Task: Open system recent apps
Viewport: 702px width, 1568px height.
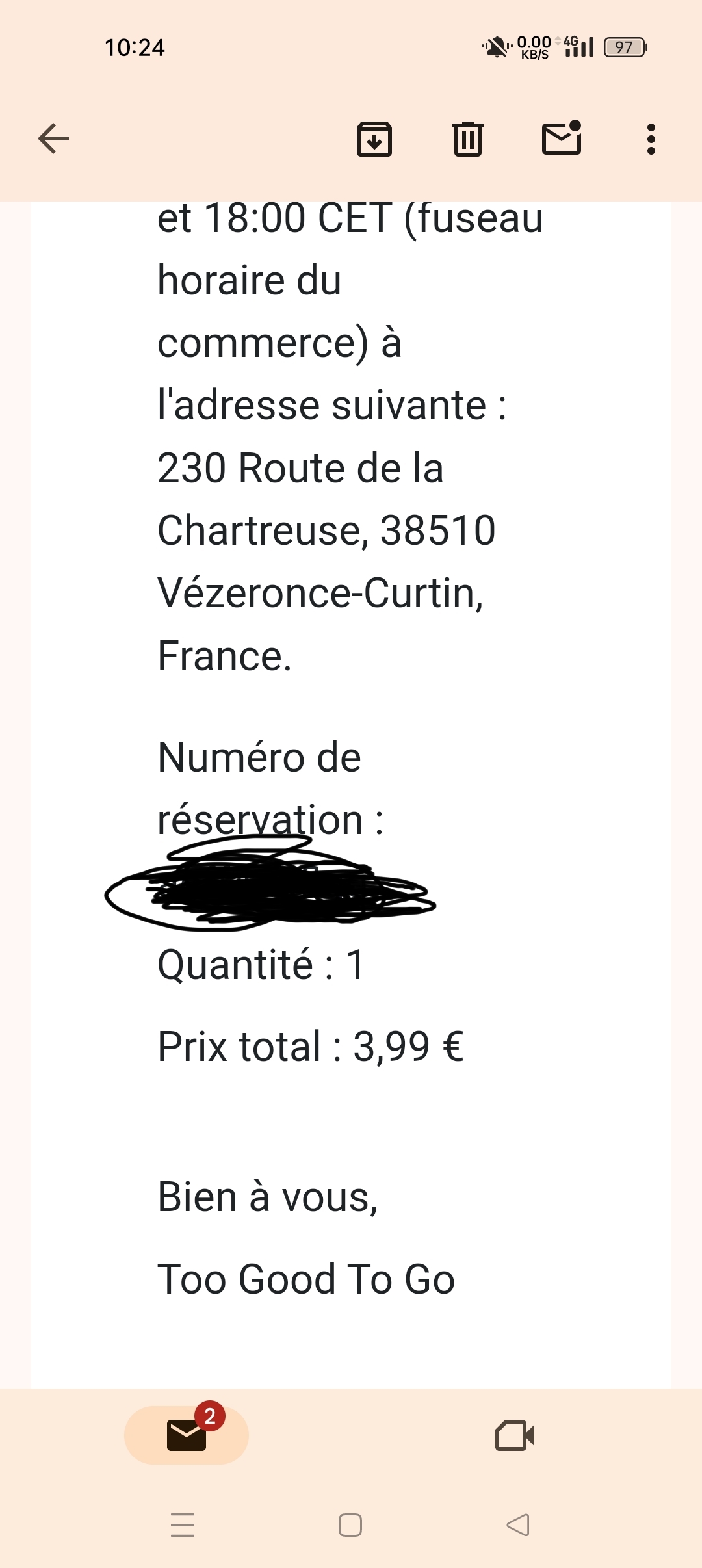Action: tap(183, 1525)
